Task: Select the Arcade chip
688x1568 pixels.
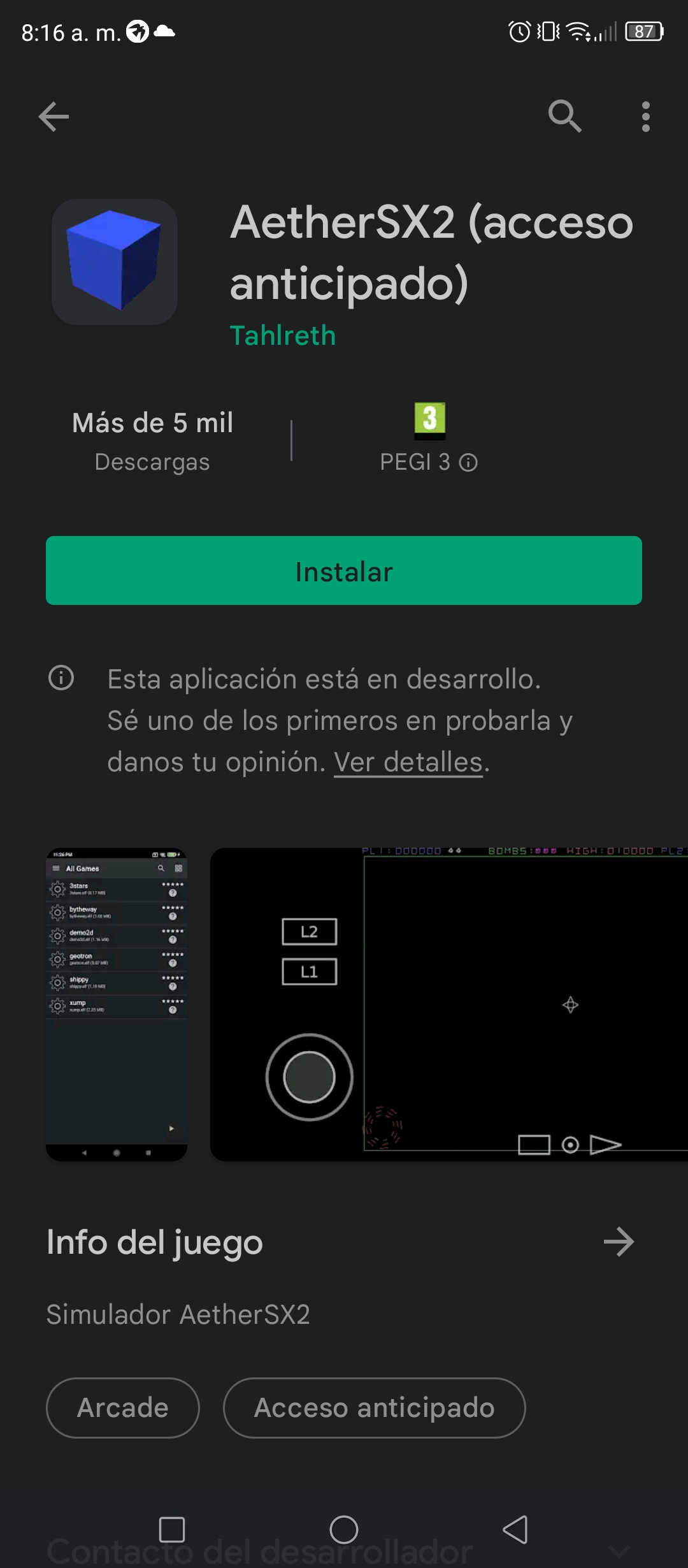Action: click(x=123, y=1408)
